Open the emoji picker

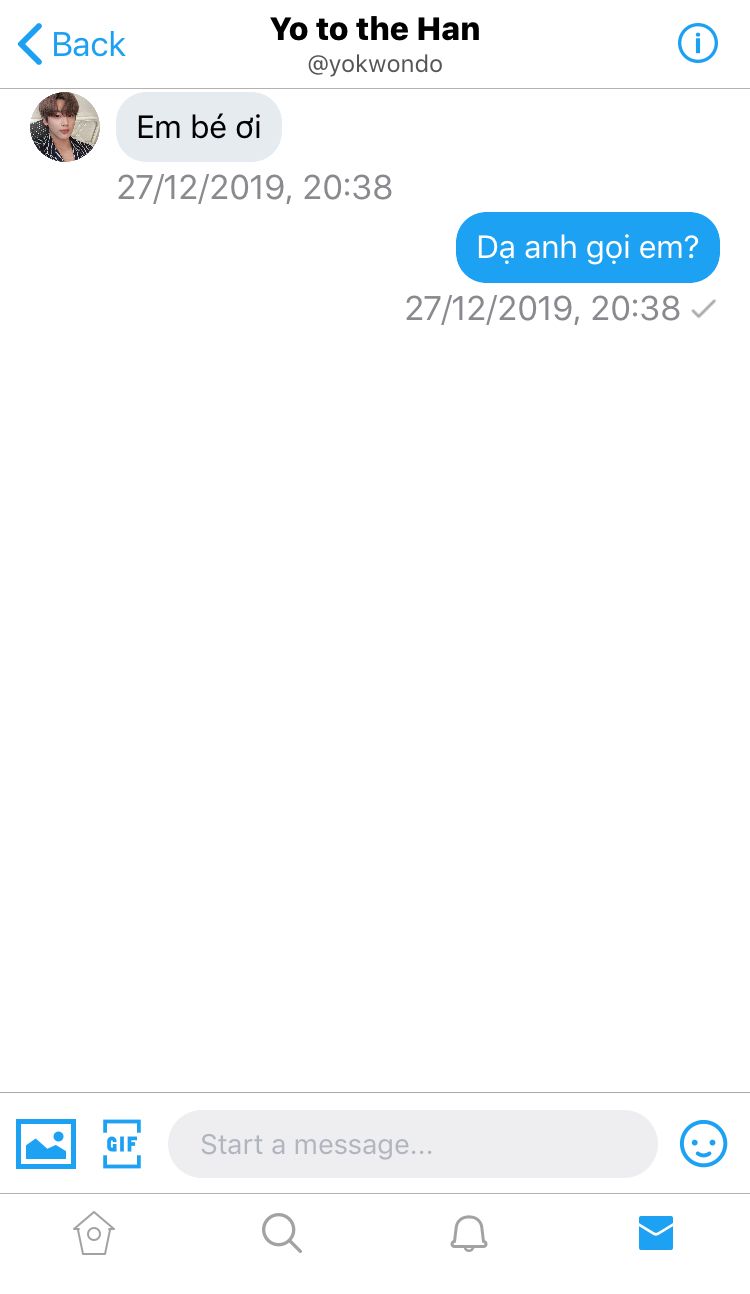pyautogui.click(x=703, y=1143)
